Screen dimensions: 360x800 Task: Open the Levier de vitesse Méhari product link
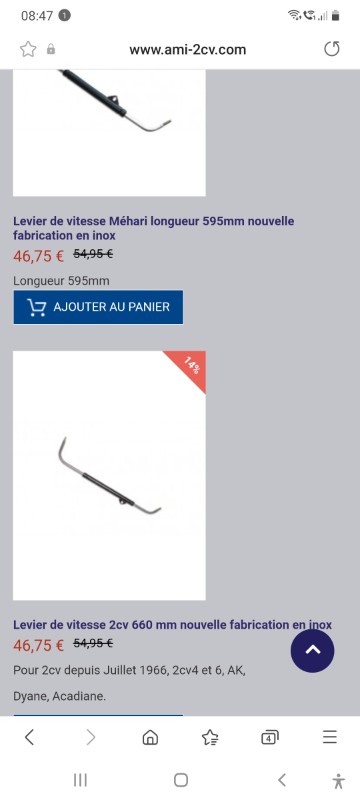tap(153, 229)
